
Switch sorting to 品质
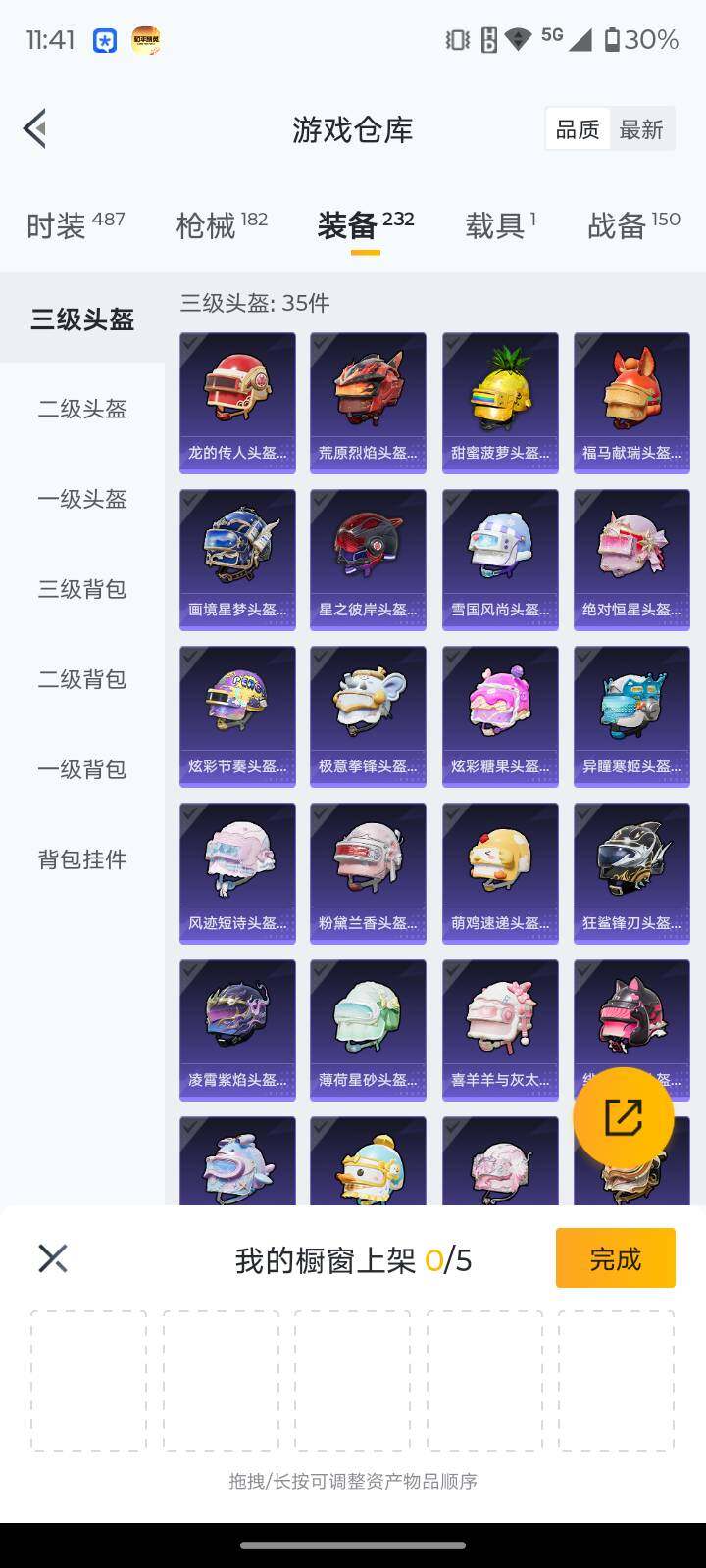tap(578, 128)
